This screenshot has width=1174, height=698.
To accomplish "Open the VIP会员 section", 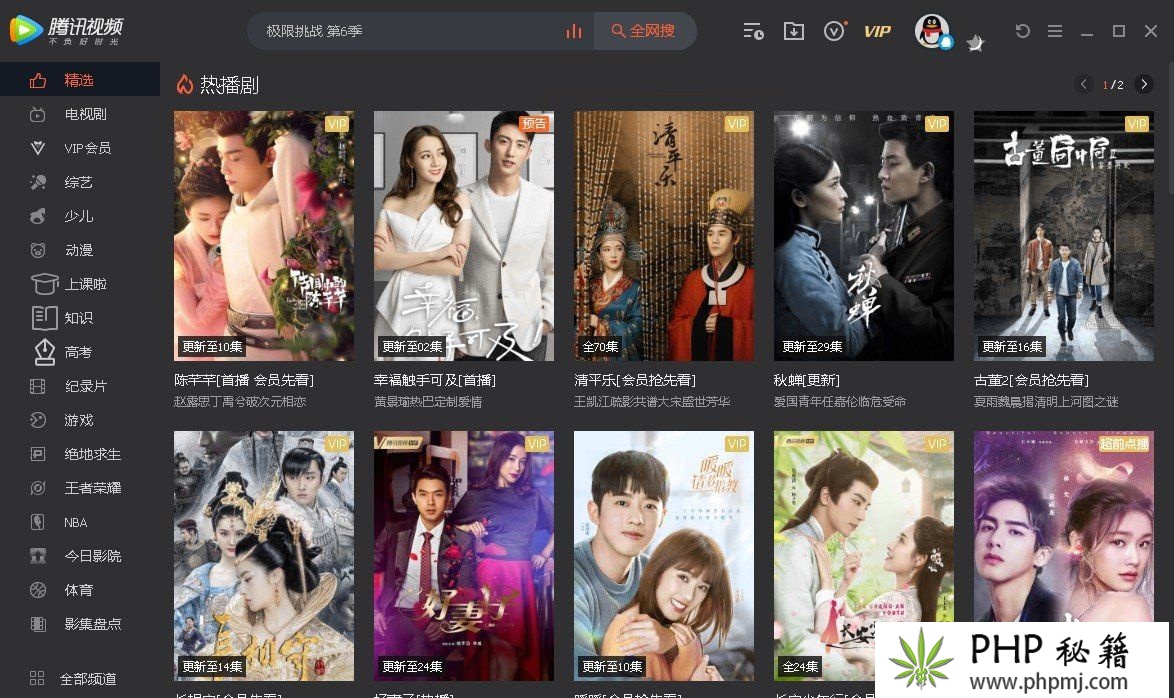I will (x=87, y=148).
